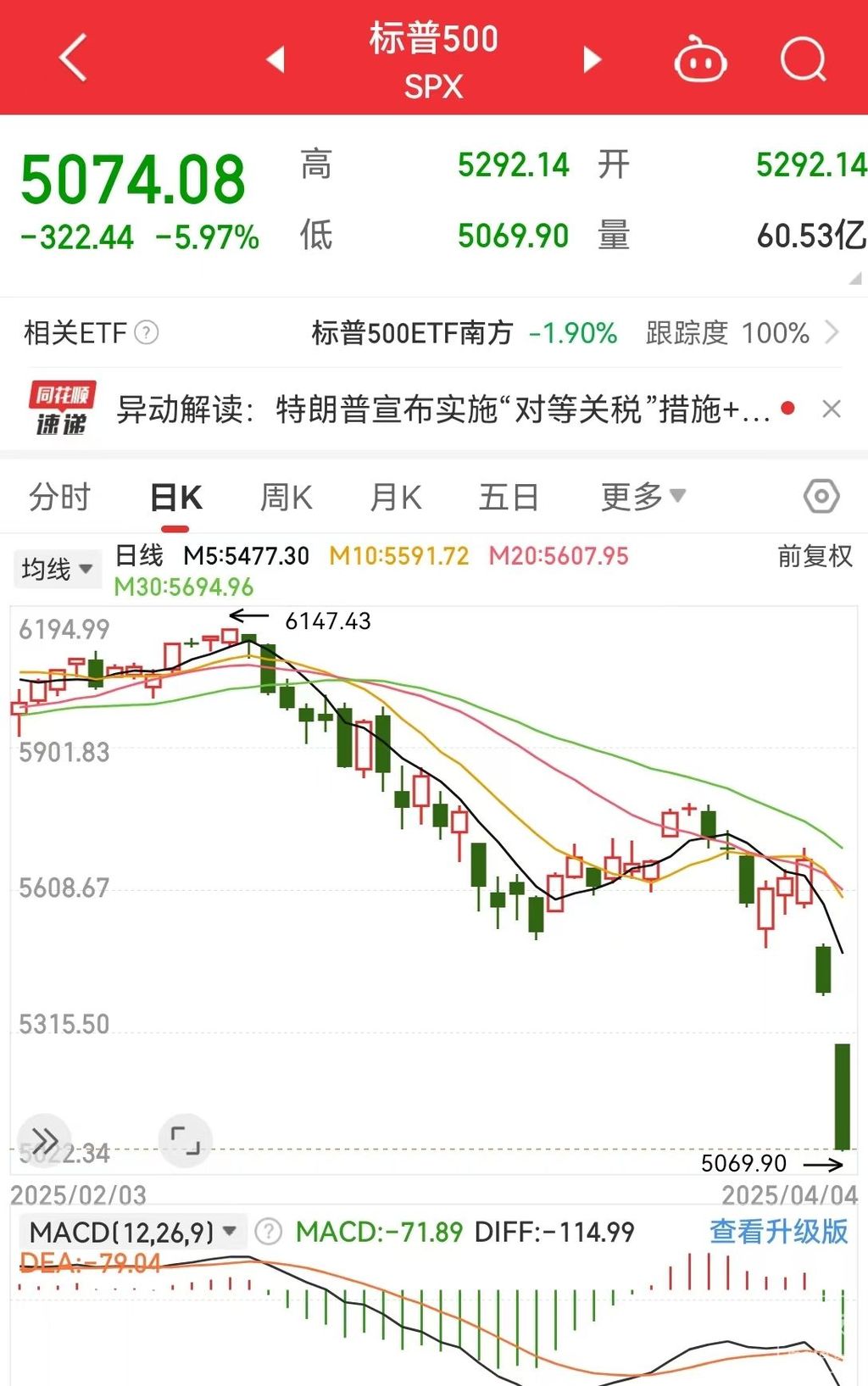View the 月K chart tab
This screenshot has height=1386, width=868.
tap(396, 498)
